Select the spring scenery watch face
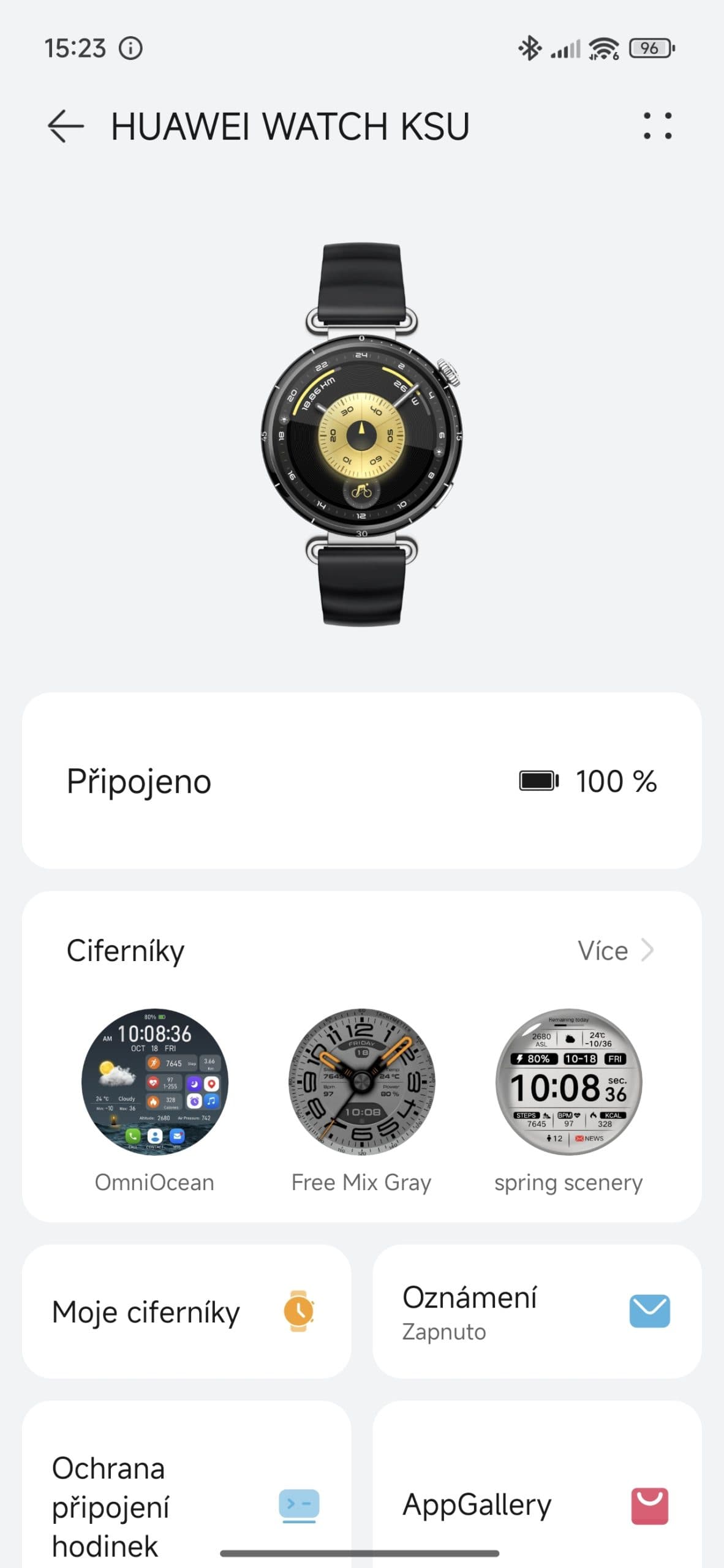 [568, 1082]
